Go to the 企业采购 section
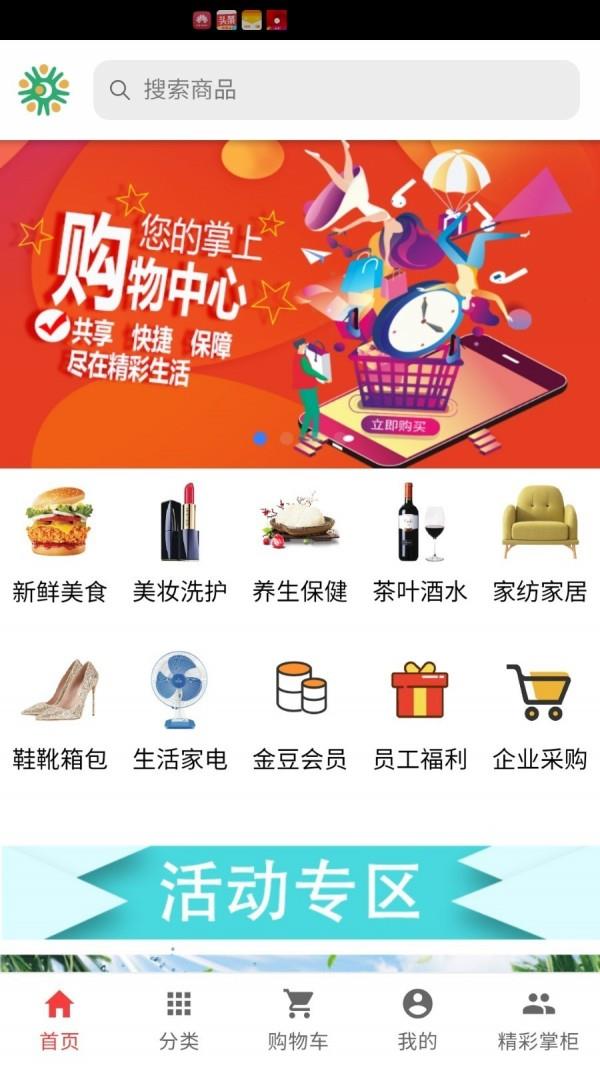Image resolution: width=600 pixels, height=1067 pixels. [540, 712]
